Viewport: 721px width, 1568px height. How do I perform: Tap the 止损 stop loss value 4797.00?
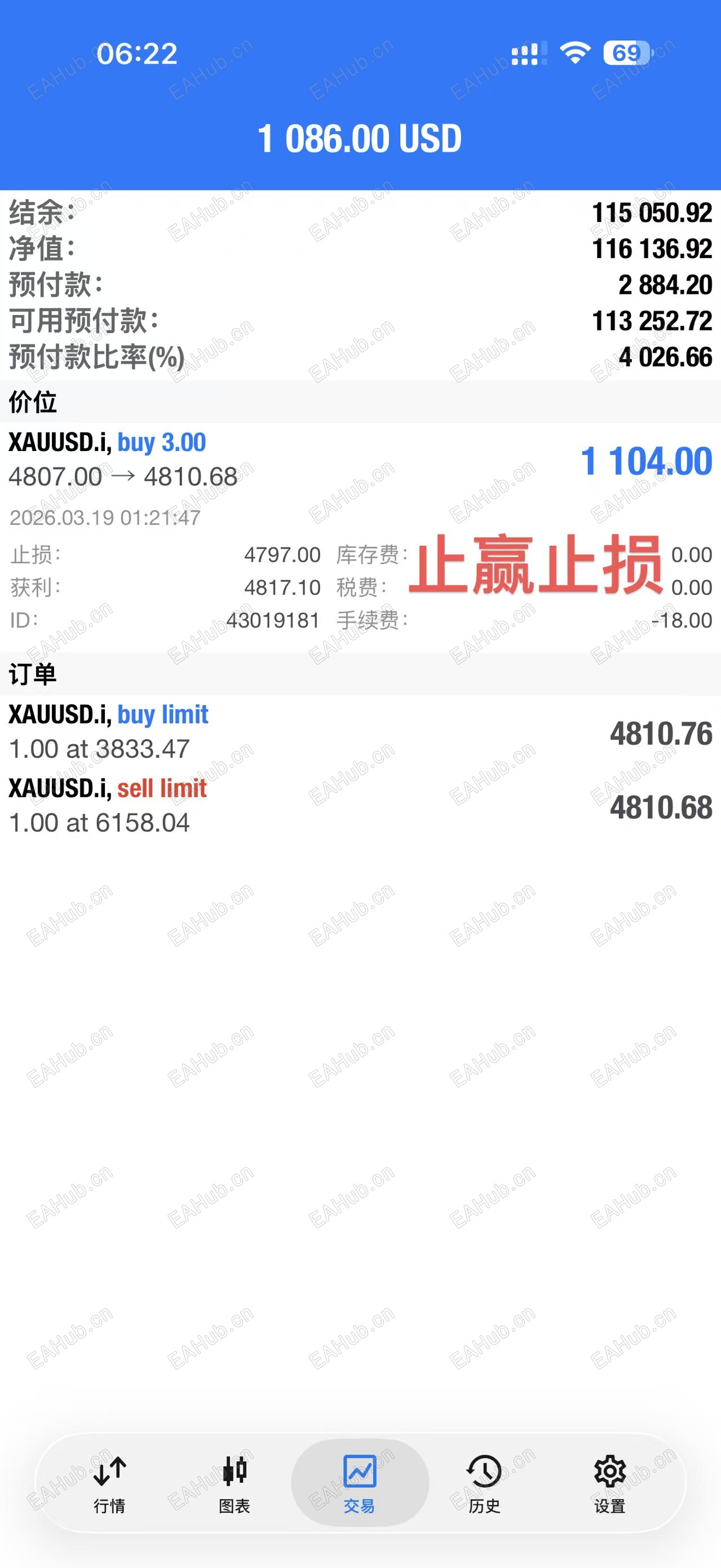284,555
